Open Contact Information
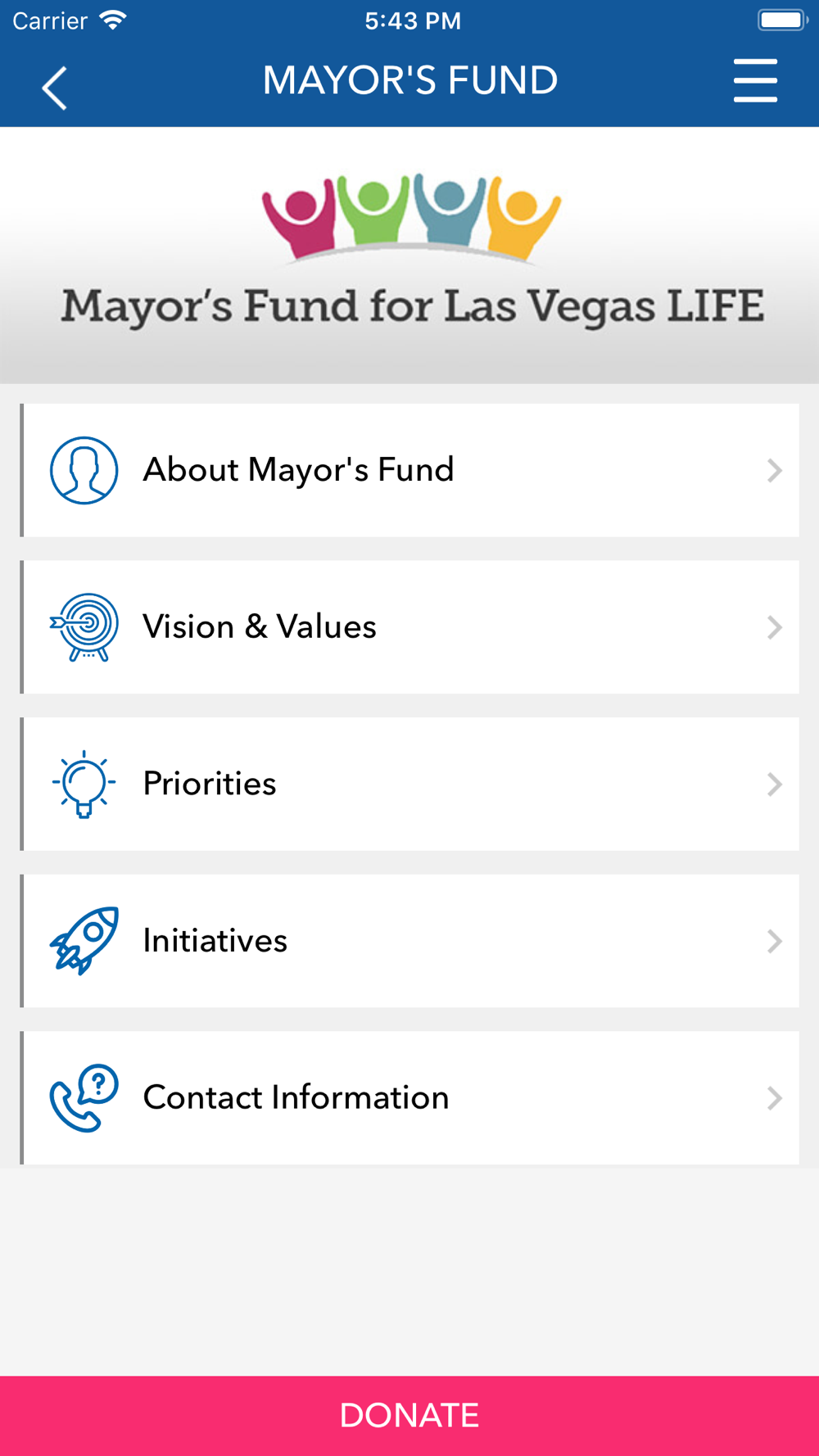Viewport: 819px width, 1456px height. [409, 1097]
